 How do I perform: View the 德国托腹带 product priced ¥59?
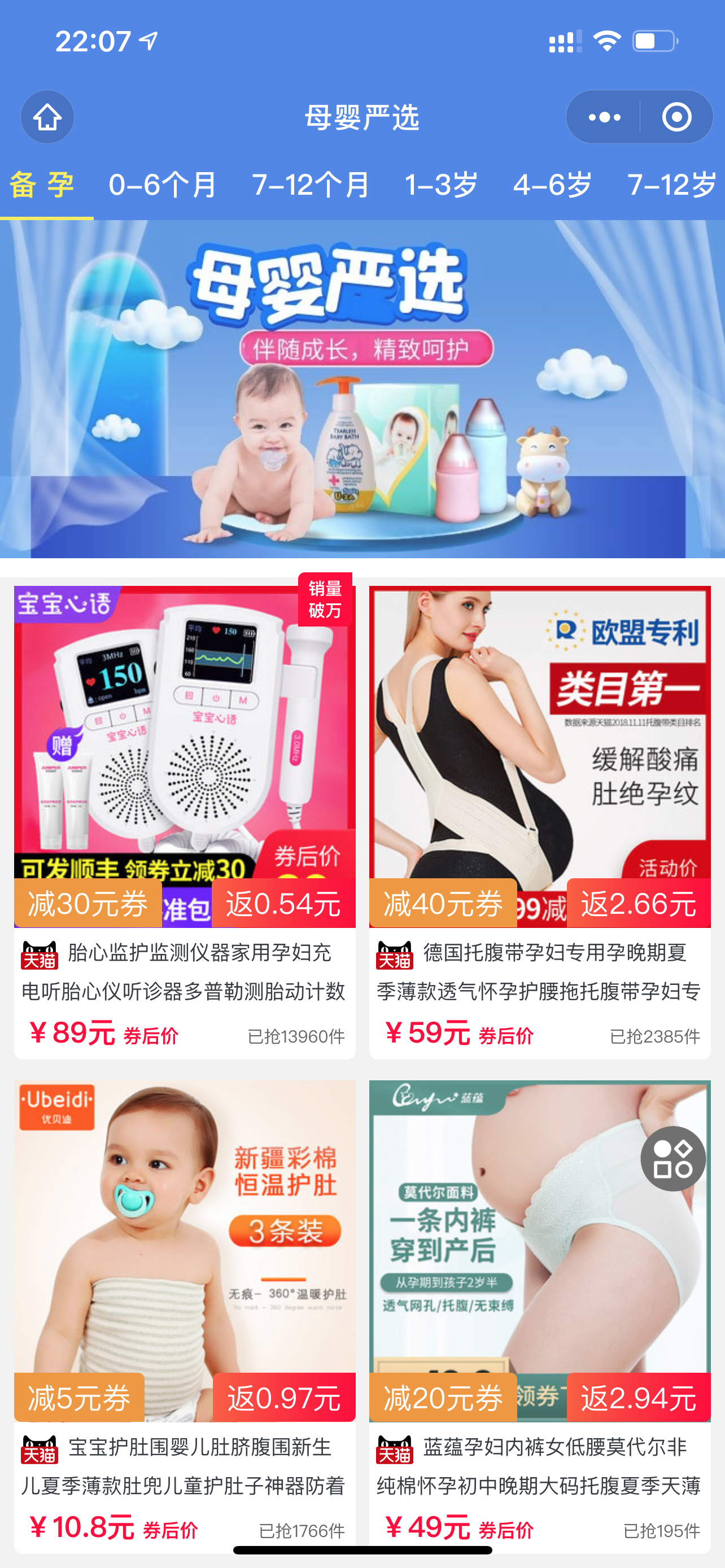pos(539,822)
